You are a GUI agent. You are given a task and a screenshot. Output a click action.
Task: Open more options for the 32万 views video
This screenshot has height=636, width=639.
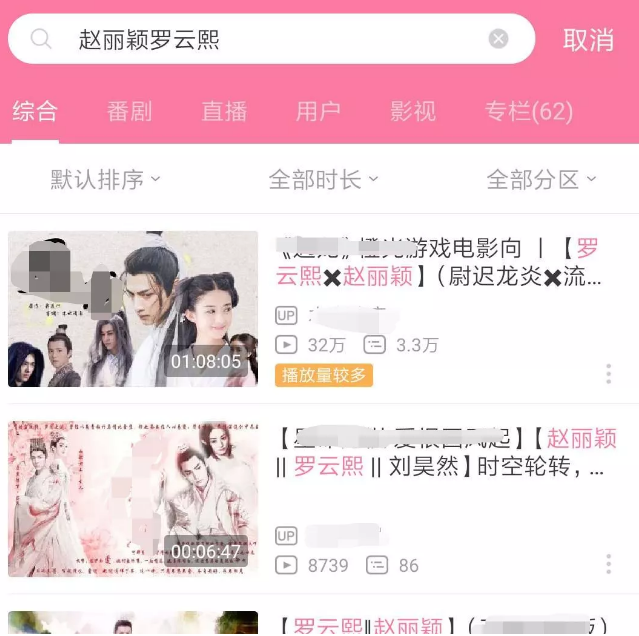click(x=608, y=374)
